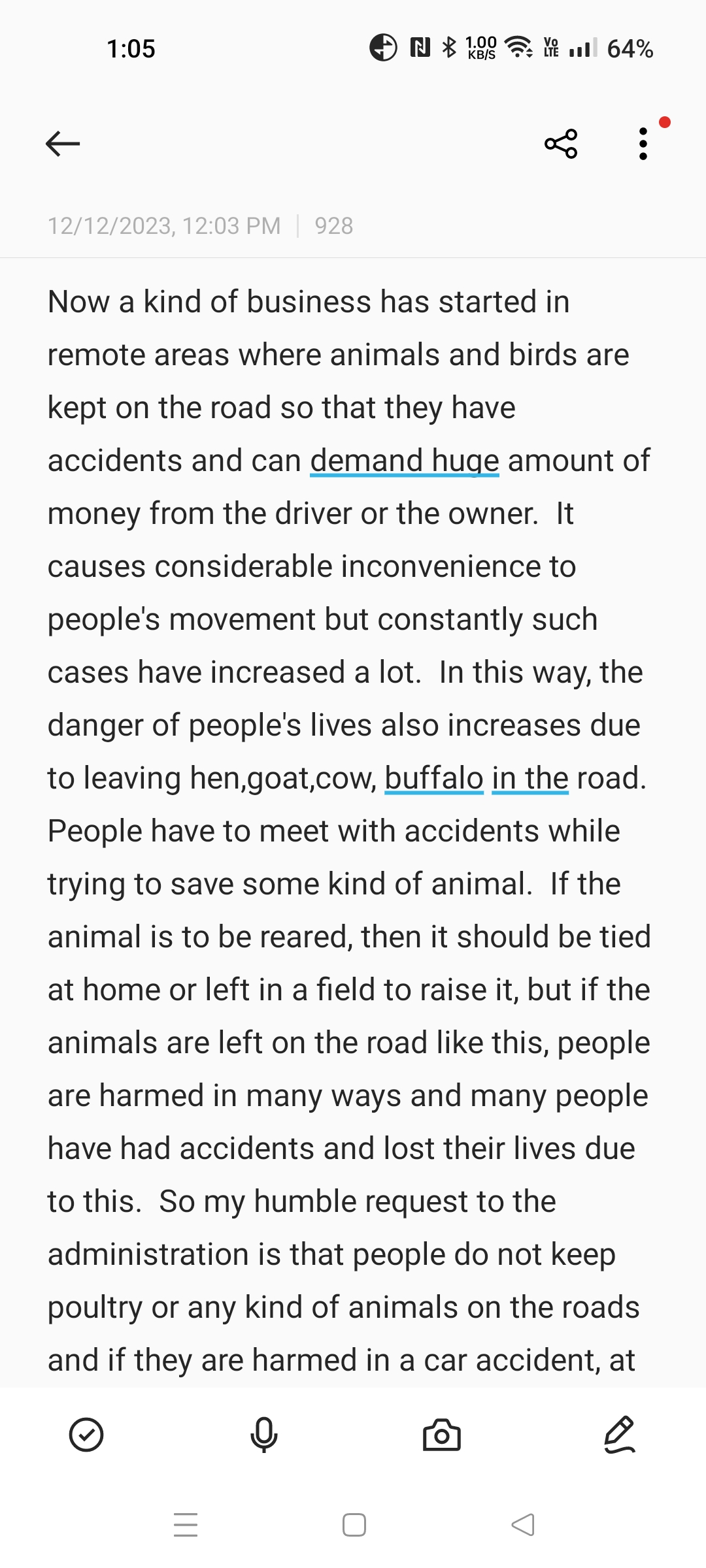Go back to the notes list
This screenshot has width=706, height=1568.
[x=63, y=143]
